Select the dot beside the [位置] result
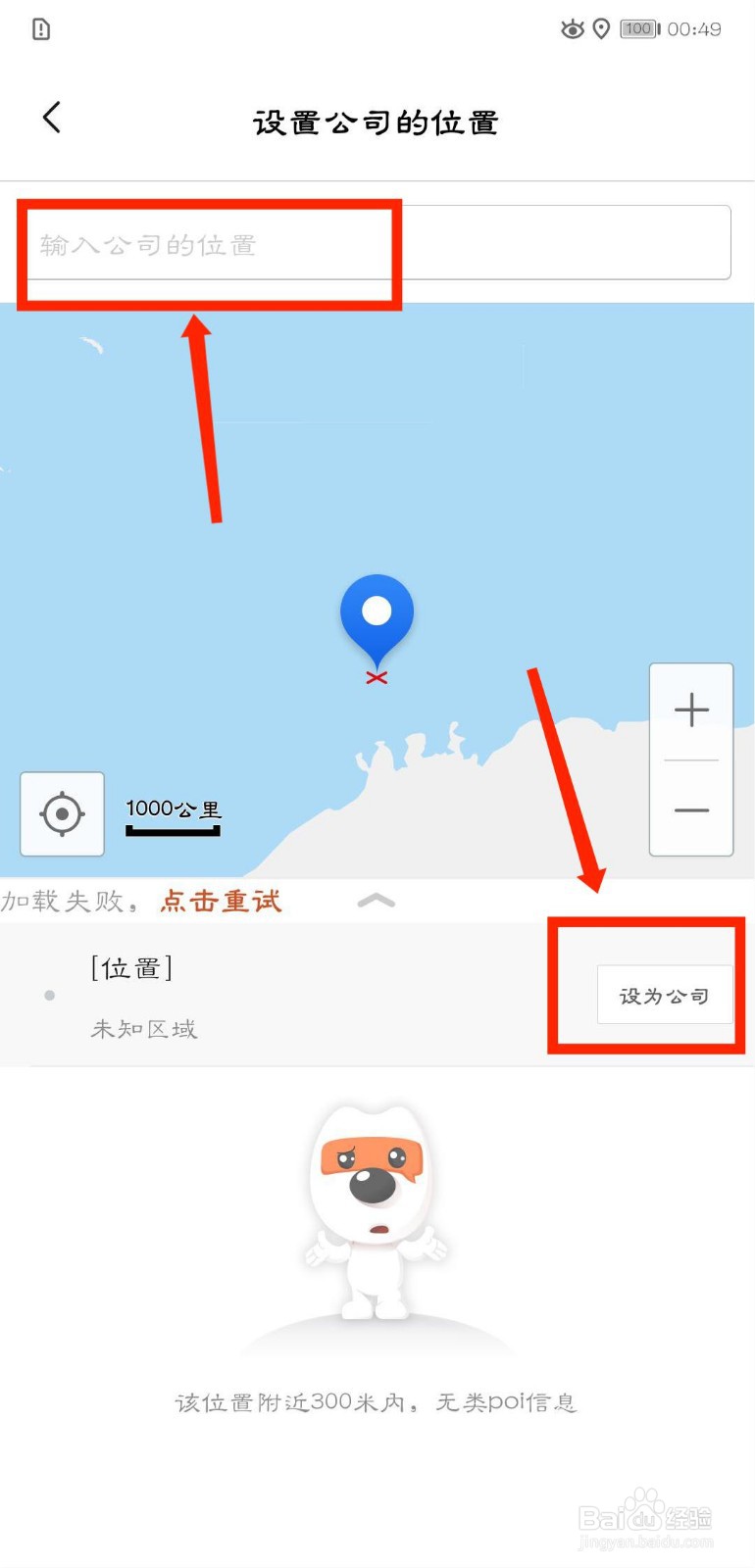Image resolution: width=755 pixels, height=1568 pixels. pyautogui.click(x=49, y=995)
